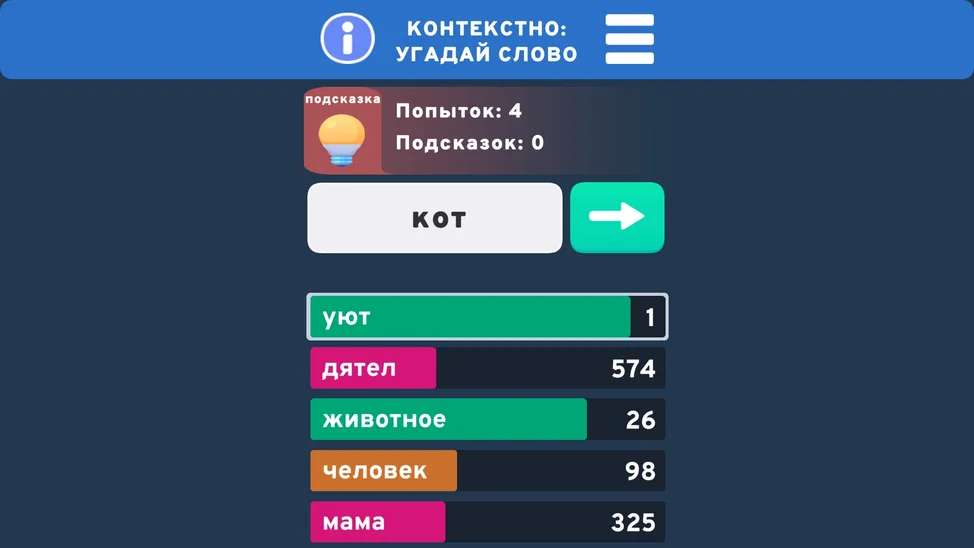The width and height of the screenshot is (974, 548).
Task: Open the hamburger menu
Action: 630,40
